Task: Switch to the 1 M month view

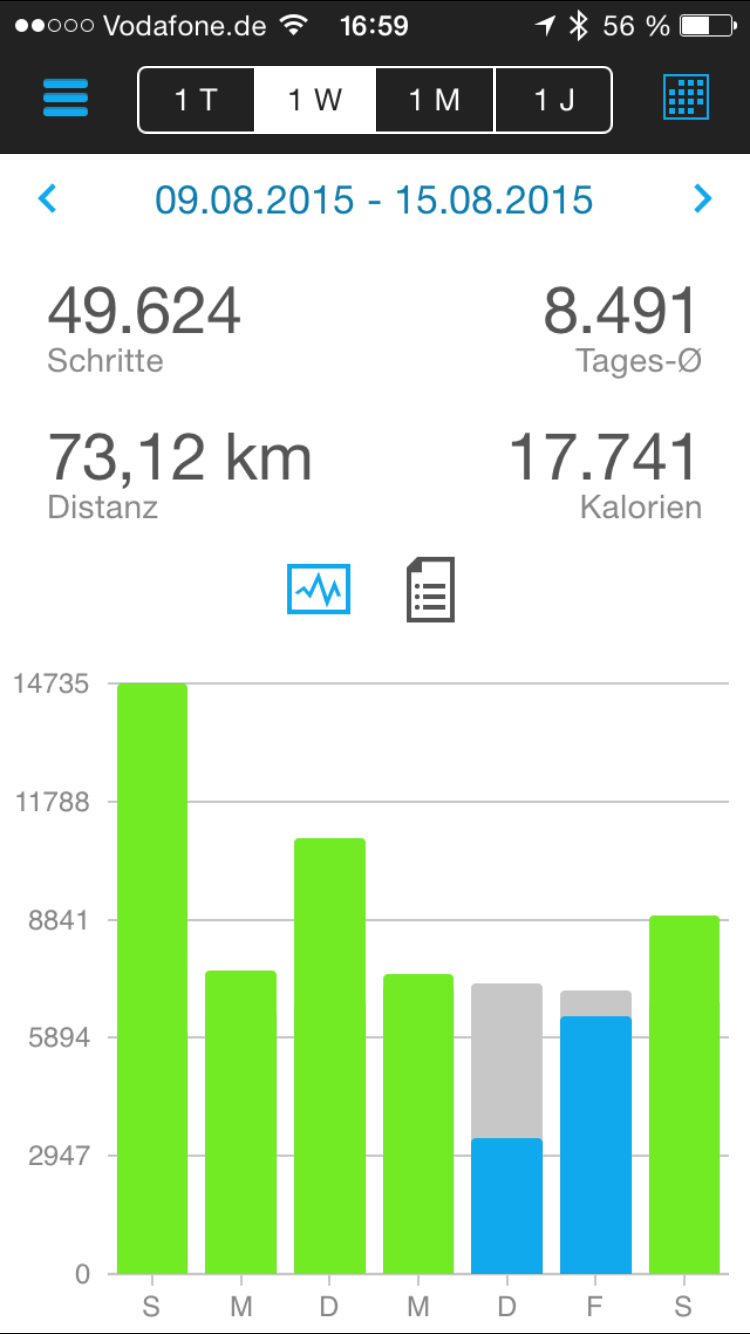Action: tap(434, 100)
